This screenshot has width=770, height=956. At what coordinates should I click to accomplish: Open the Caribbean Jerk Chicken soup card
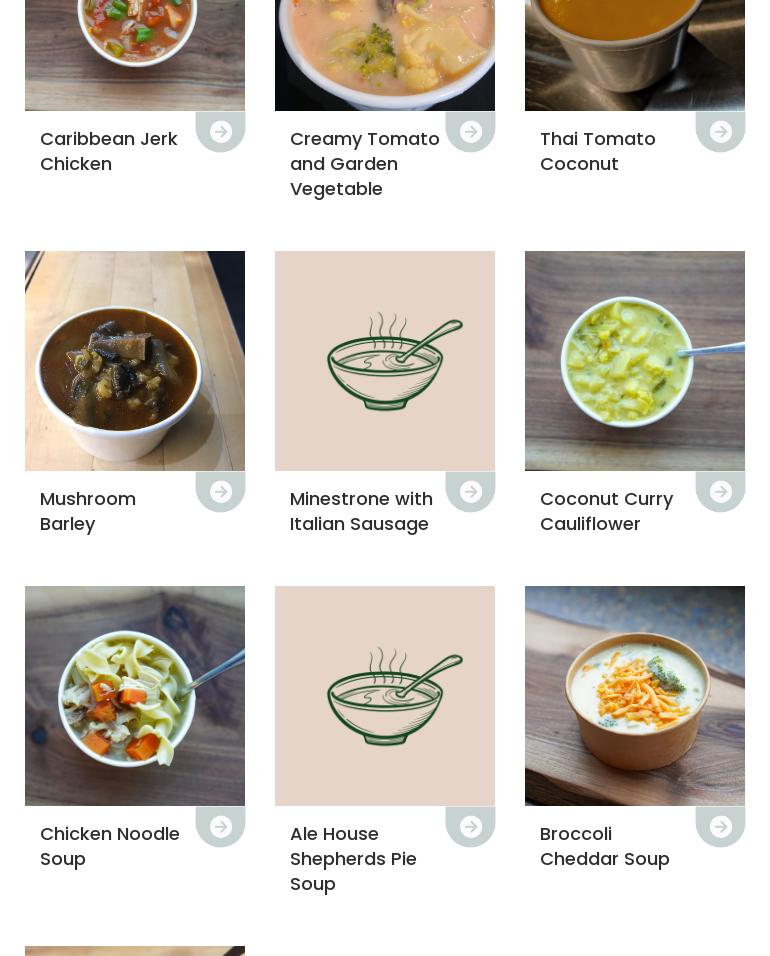pyautogui.click(x=109, y=151)
